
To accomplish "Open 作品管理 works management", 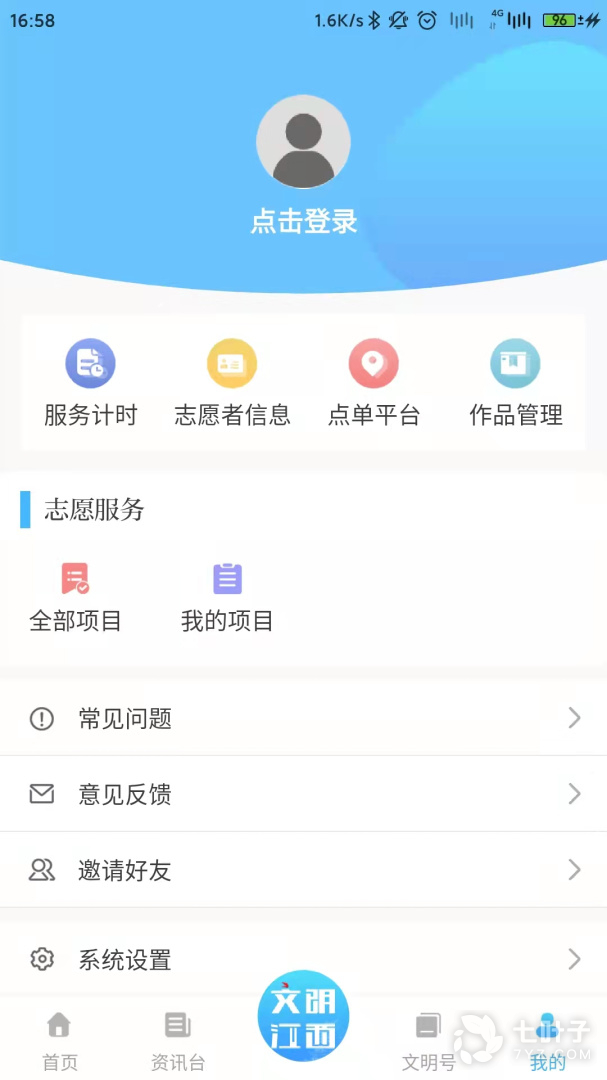I will pos(515,384).
